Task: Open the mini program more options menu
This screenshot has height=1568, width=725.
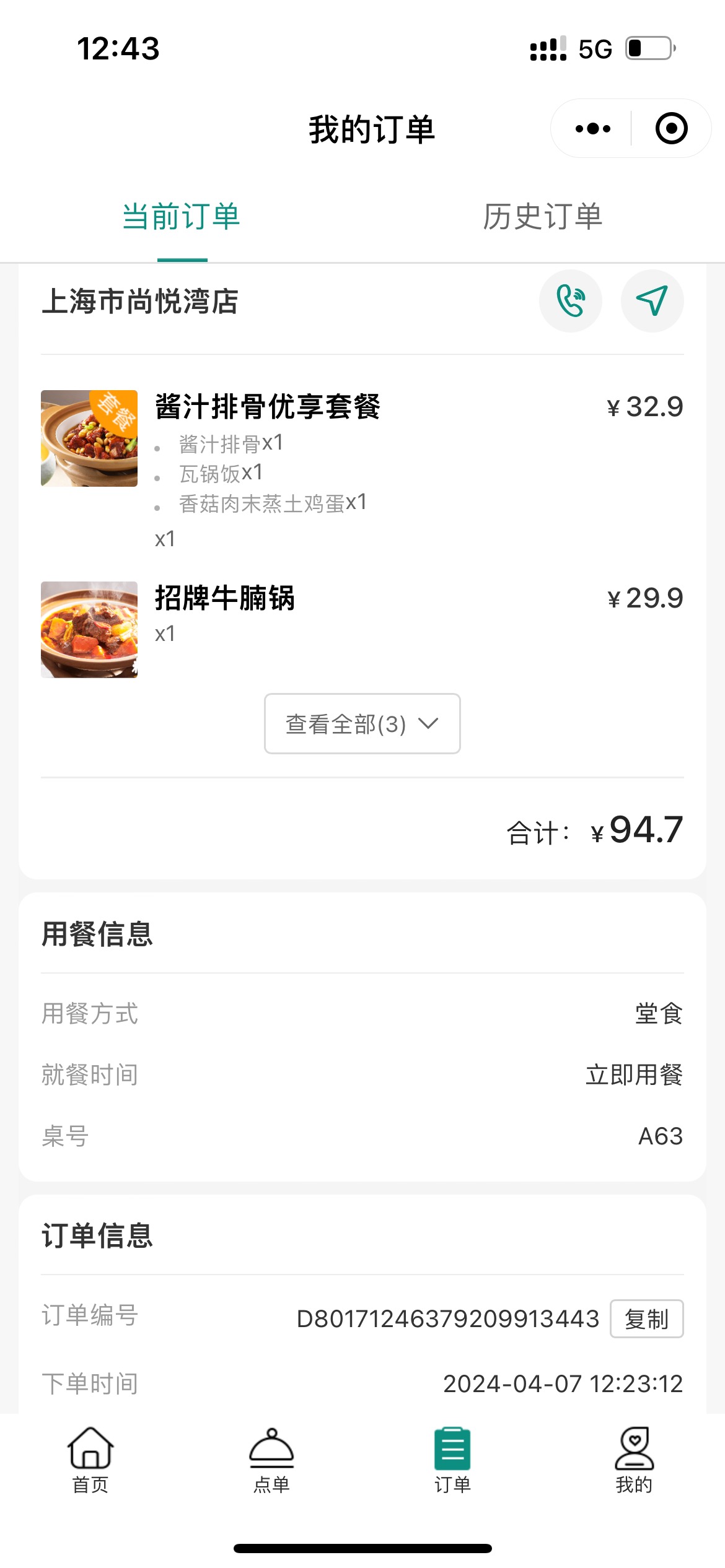Action: 592,129
